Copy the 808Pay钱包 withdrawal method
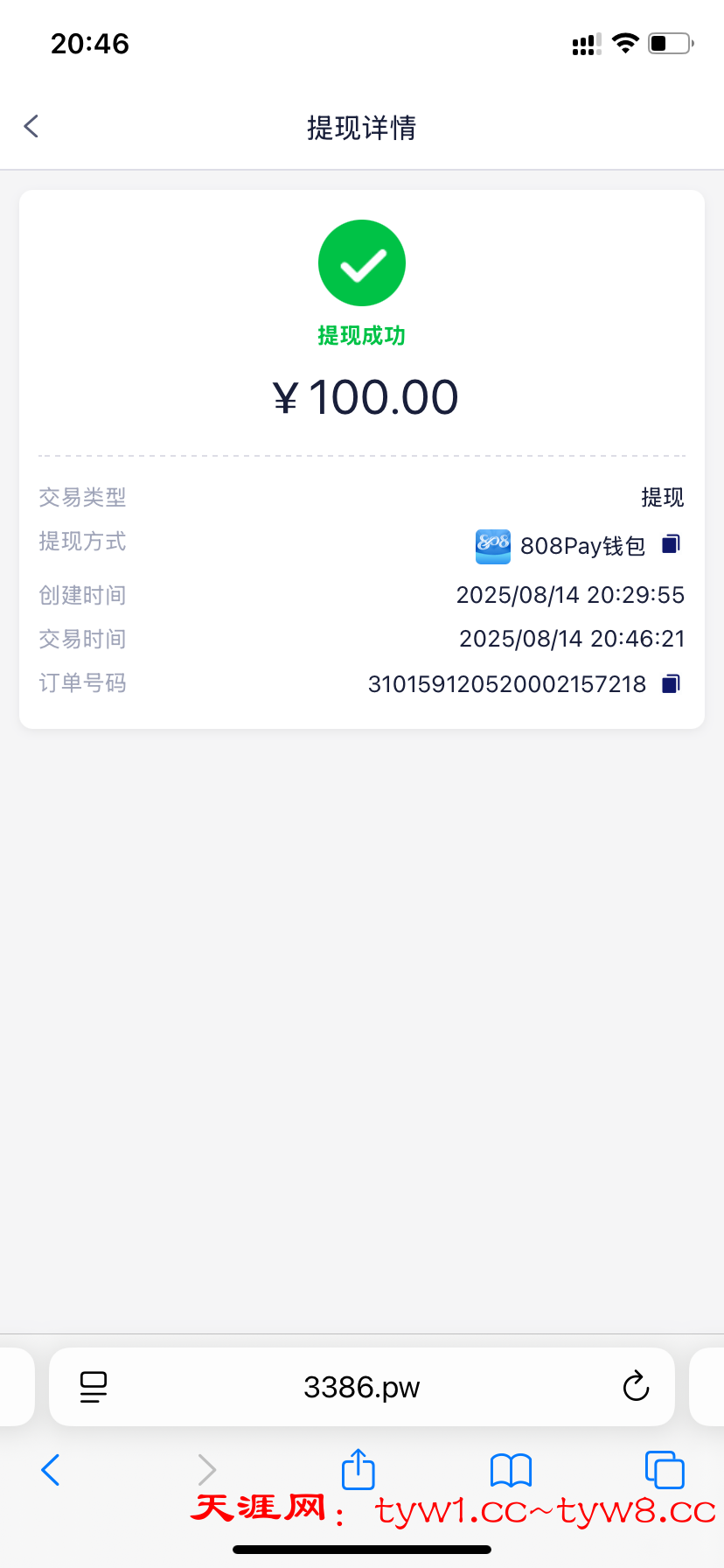 [669, 543]
